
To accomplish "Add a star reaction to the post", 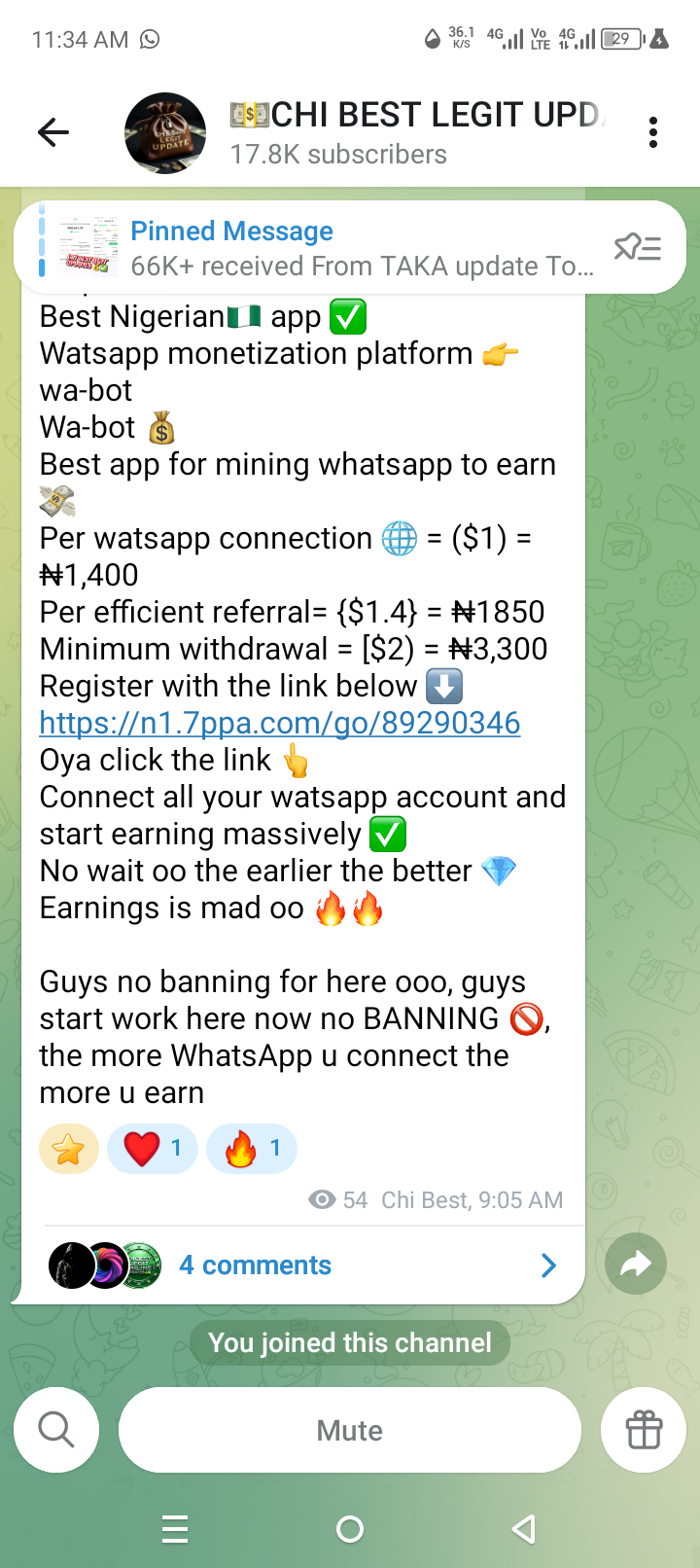I will (x=68, y=1150).
